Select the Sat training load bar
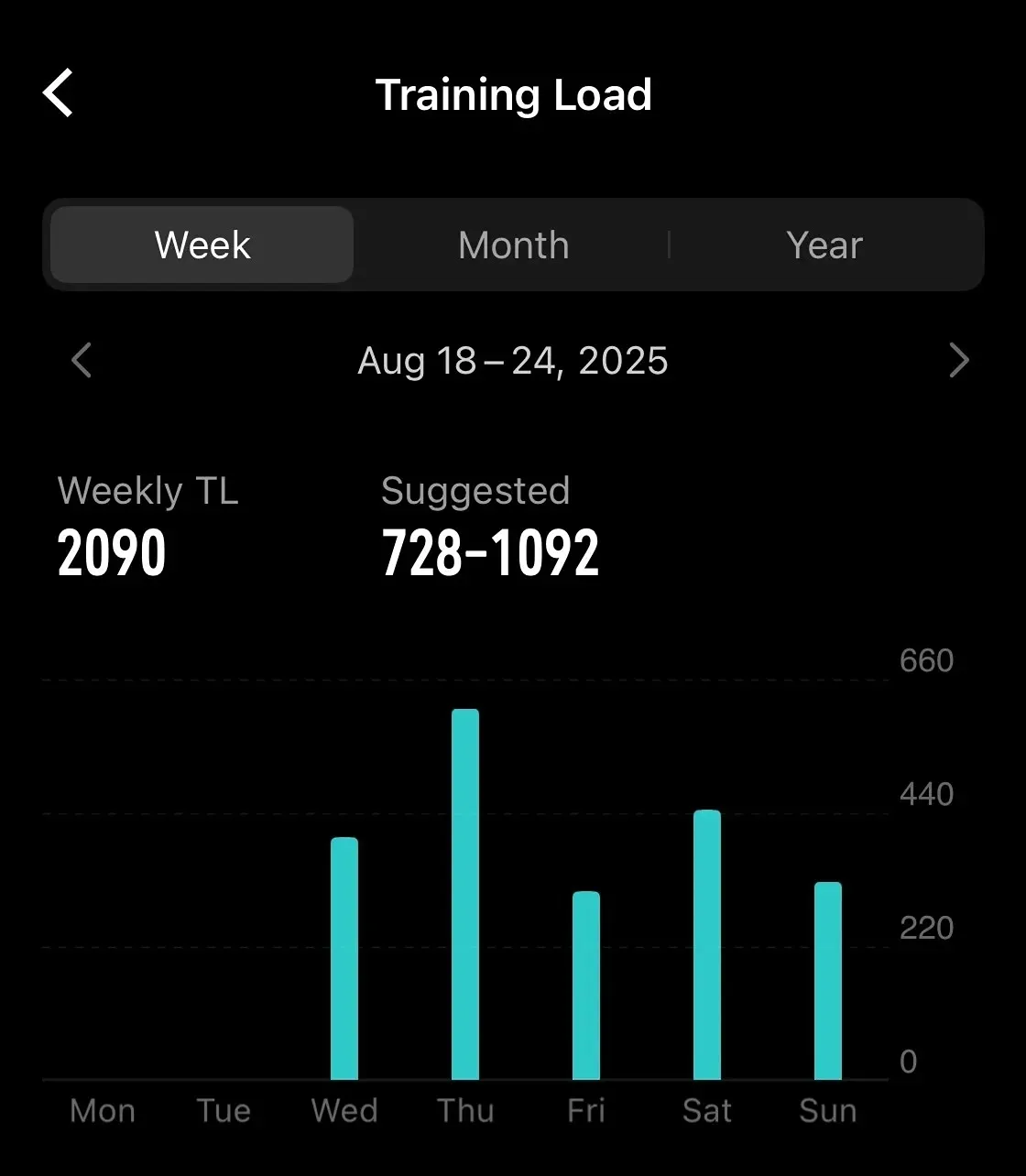Image resolution: width=1026 pixels, height=1176 pixels. [x=707, y=944]
